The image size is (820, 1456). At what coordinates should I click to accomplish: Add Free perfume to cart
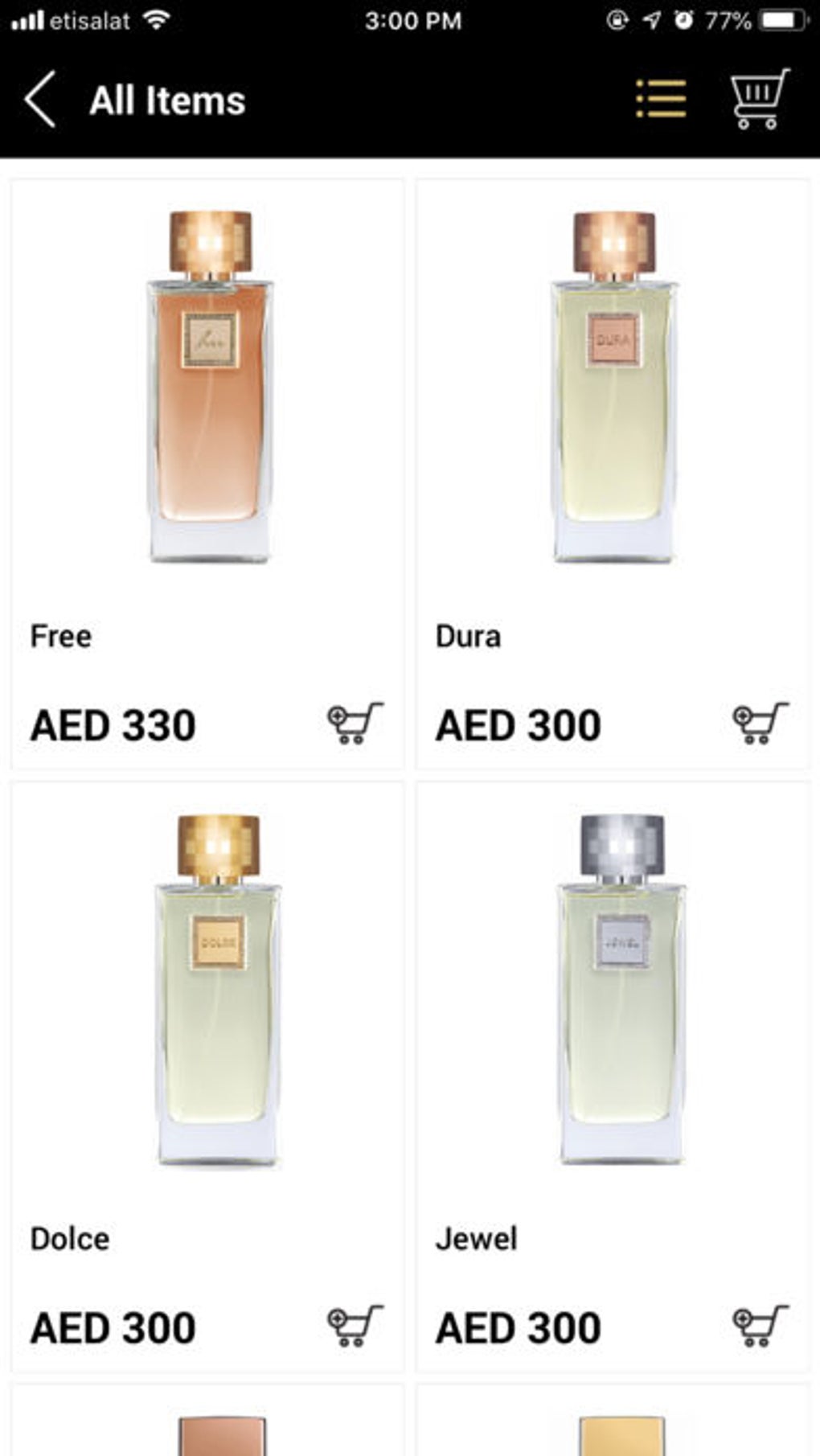pos(354,724)
